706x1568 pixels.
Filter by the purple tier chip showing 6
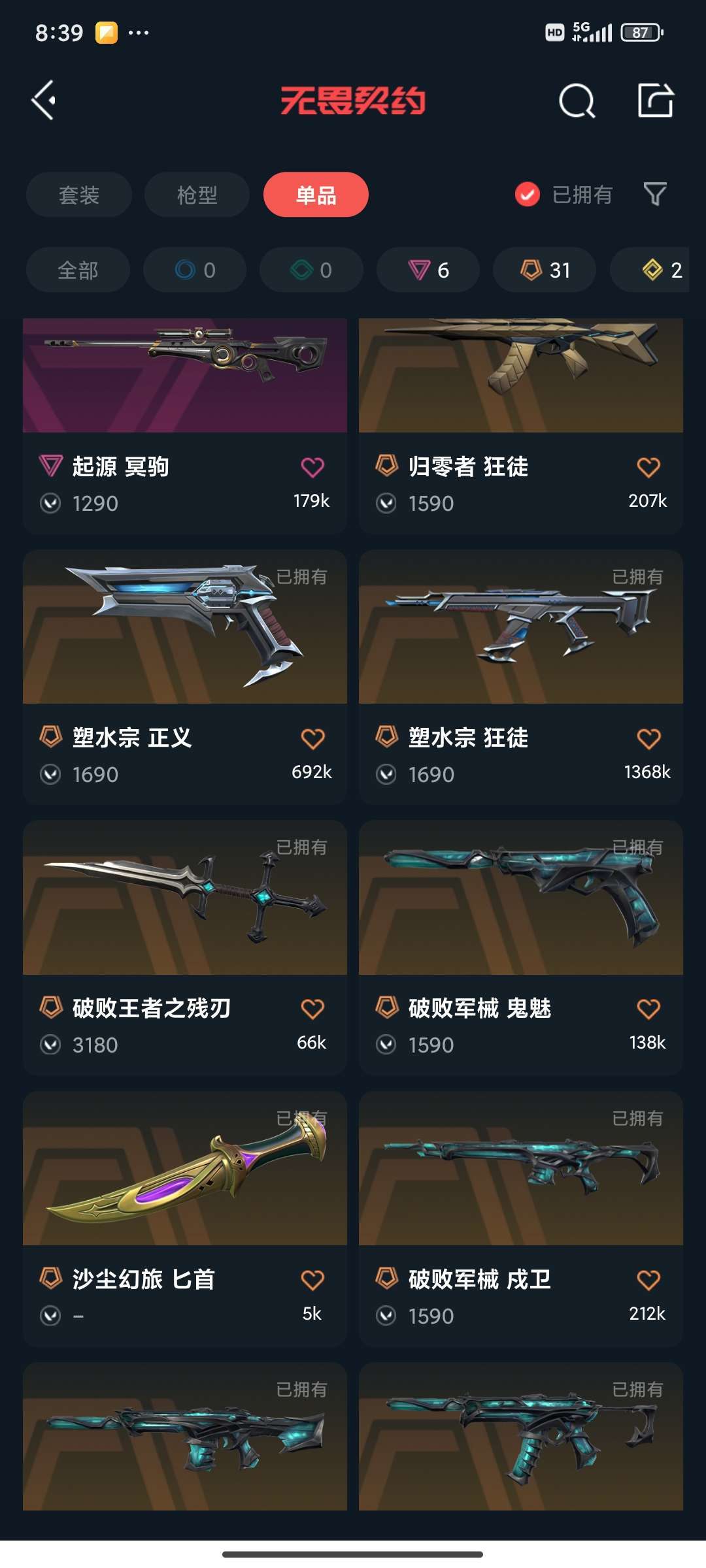click(428, 270)
